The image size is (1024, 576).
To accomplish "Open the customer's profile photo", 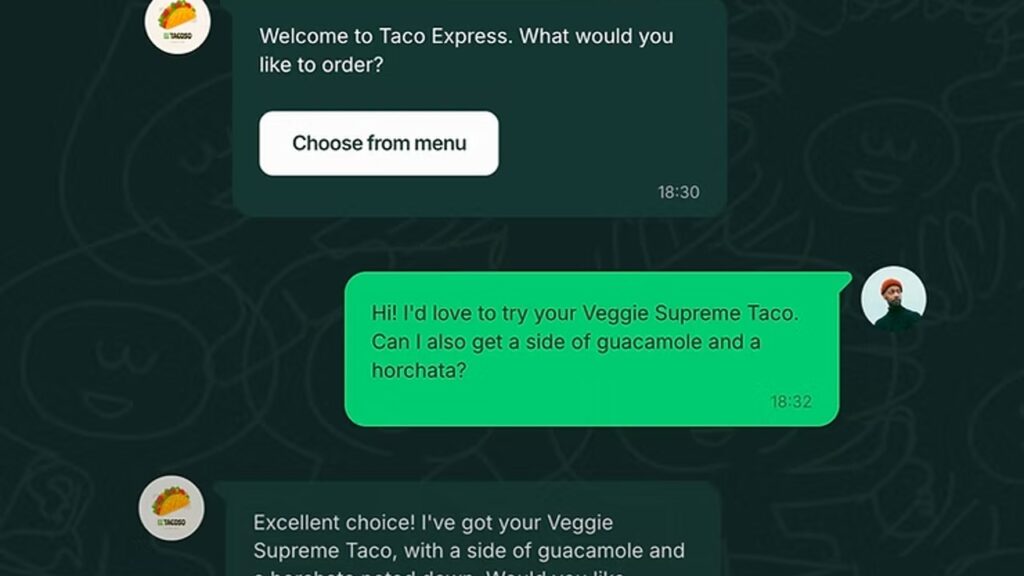I will pos(893,299).
